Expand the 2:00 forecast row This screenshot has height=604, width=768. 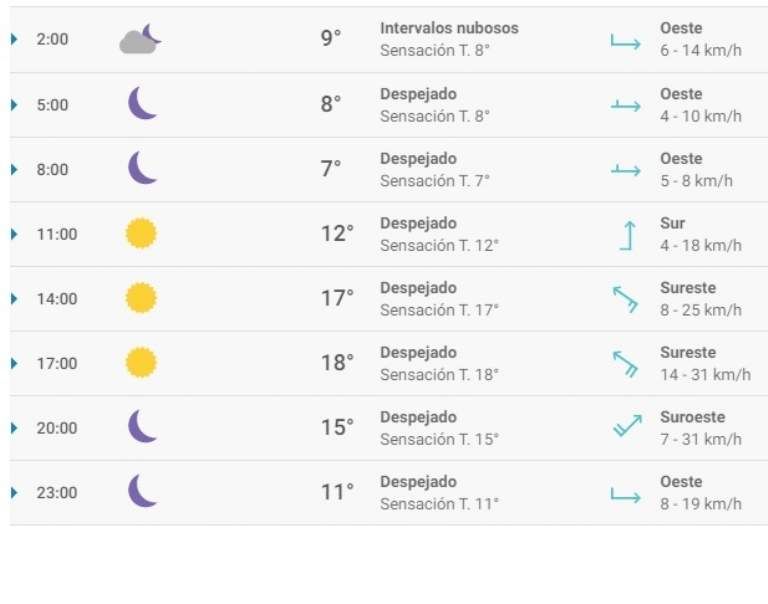point(14,40)
